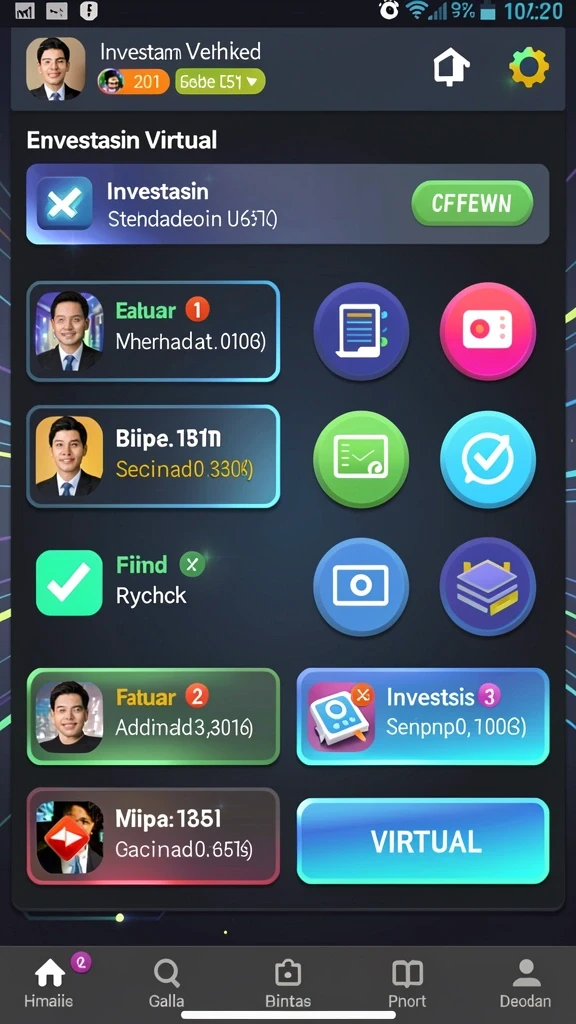This screenshot has width=576, height=1024.
Task: Open the Gobe dropdown chip
Action: coord(220,82)
